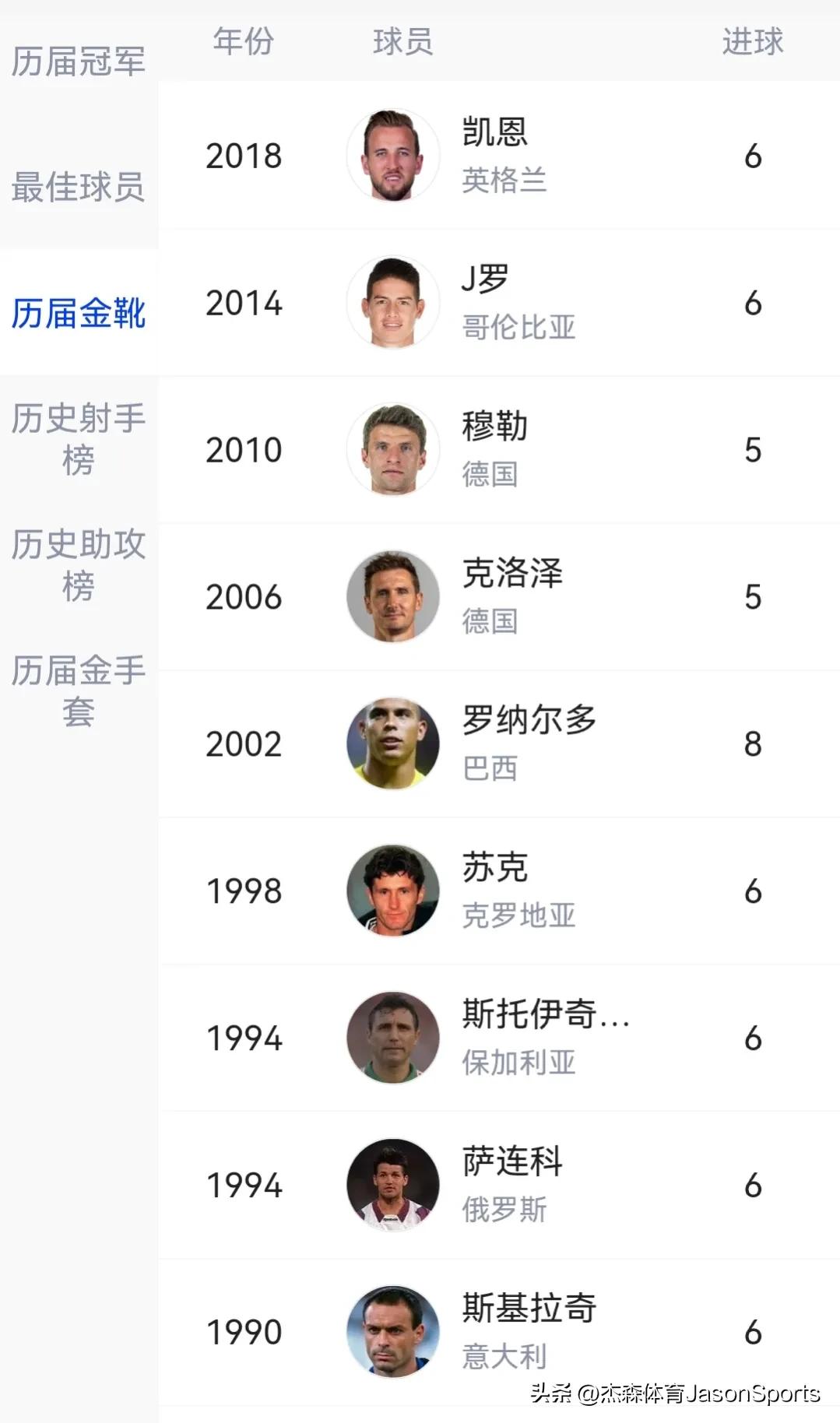Switch to 历届冠军 tab
The width and height of the screenshot is (840, 1423).
pyautogui.click(x=78, y=61)
